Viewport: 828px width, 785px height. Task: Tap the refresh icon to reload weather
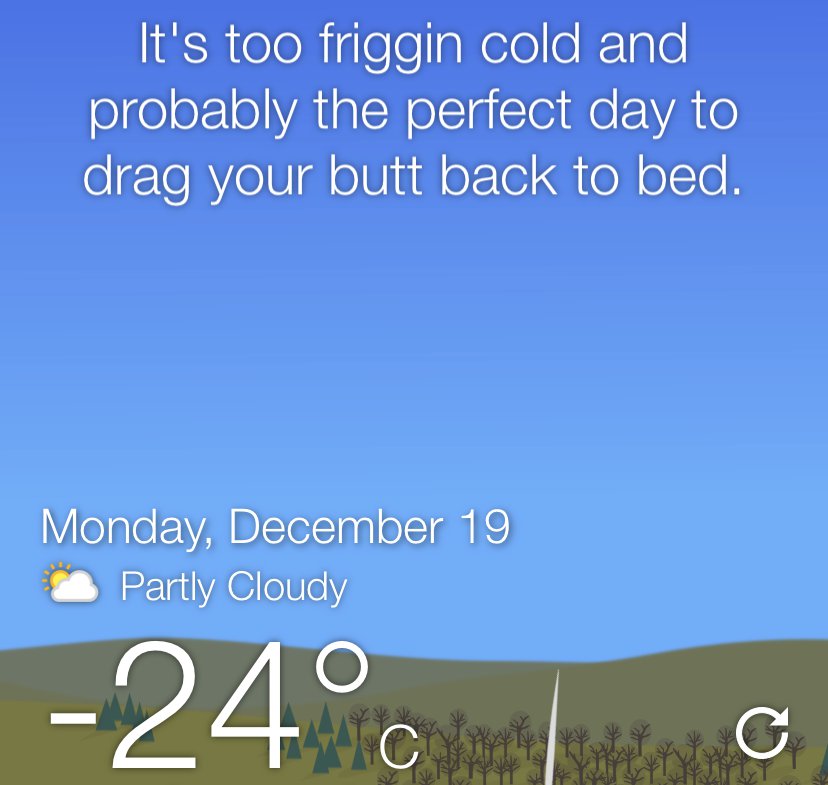(761, 733)
